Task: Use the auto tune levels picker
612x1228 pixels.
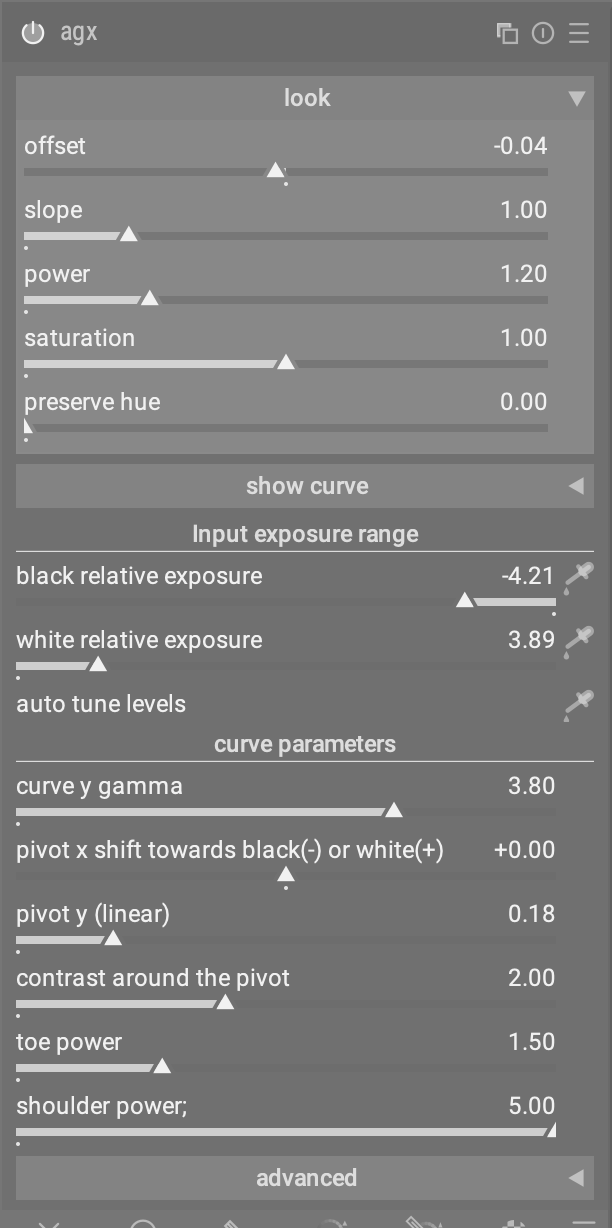Action: point(578,705)
